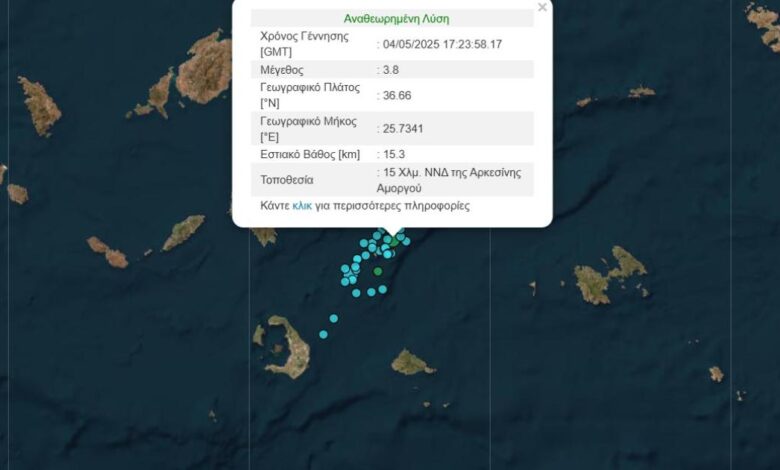Open the κλικ link for more information
780x470 pixels.
point(302,206)
